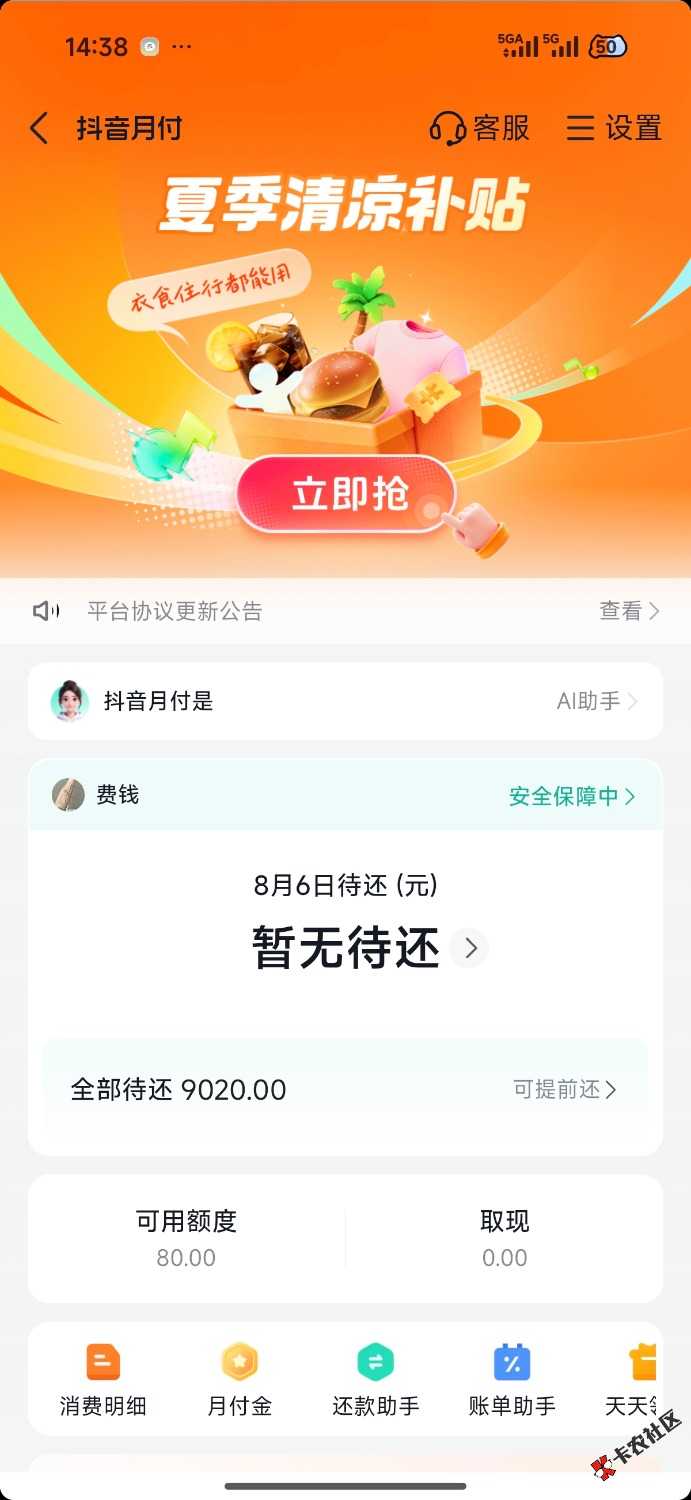Open 取现 cash withdrawal

(x=504, y=1238)
